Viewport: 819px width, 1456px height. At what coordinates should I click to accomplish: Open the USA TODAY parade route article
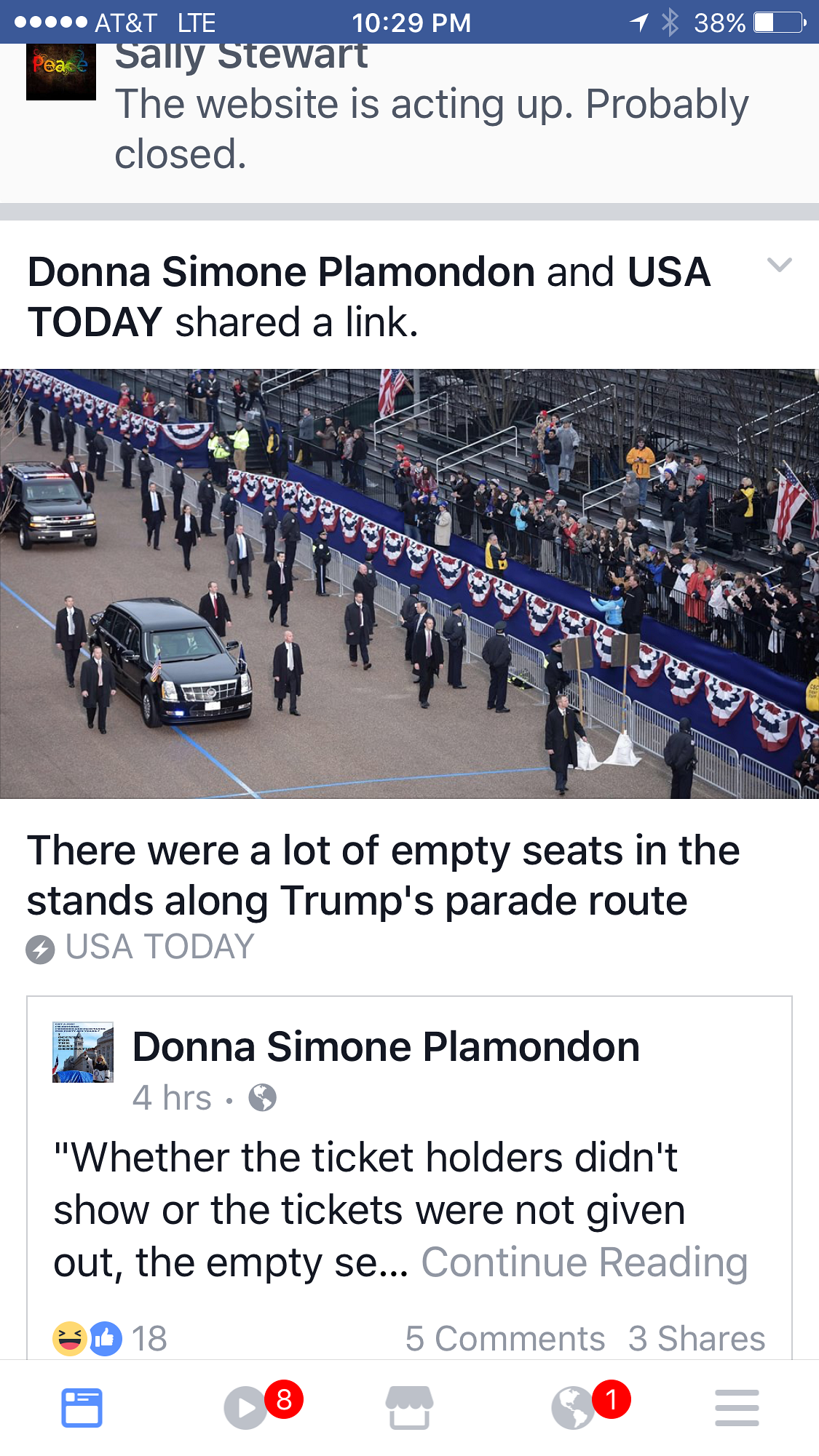pyautogui.click(x=409, y=584)
